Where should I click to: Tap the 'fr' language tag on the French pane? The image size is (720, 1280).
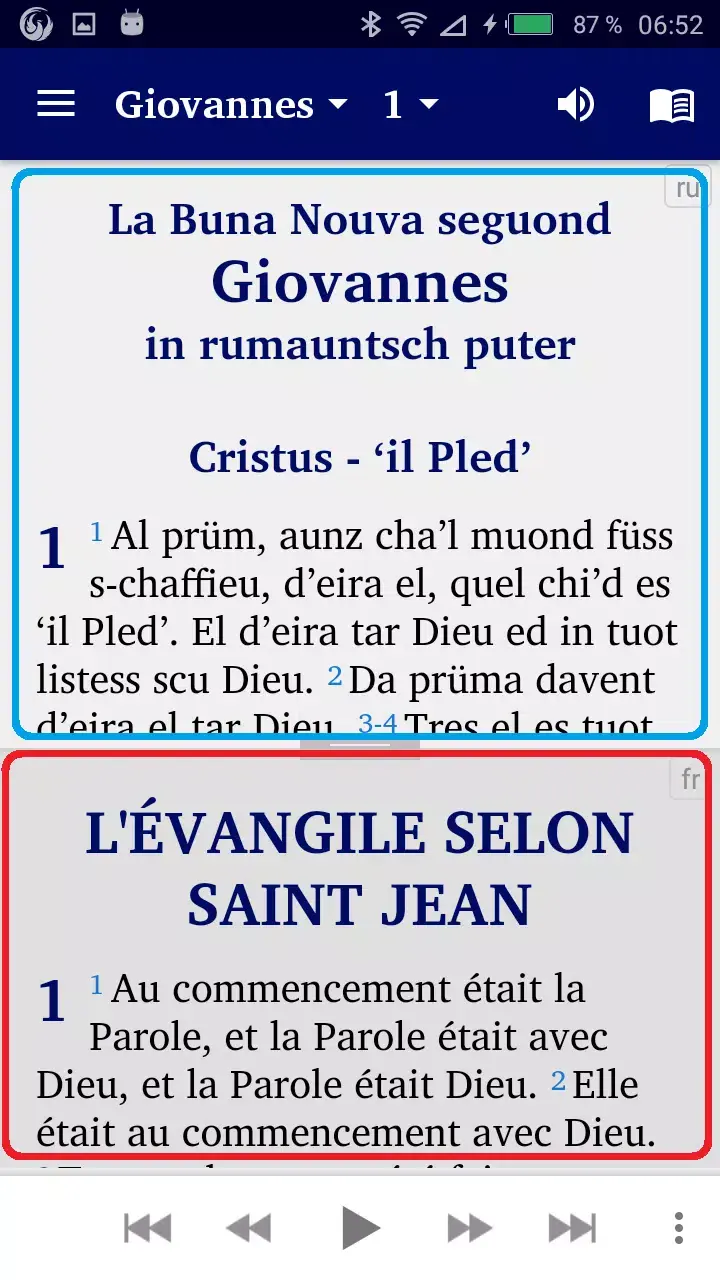pyautogui.click(x=690, y=779)
